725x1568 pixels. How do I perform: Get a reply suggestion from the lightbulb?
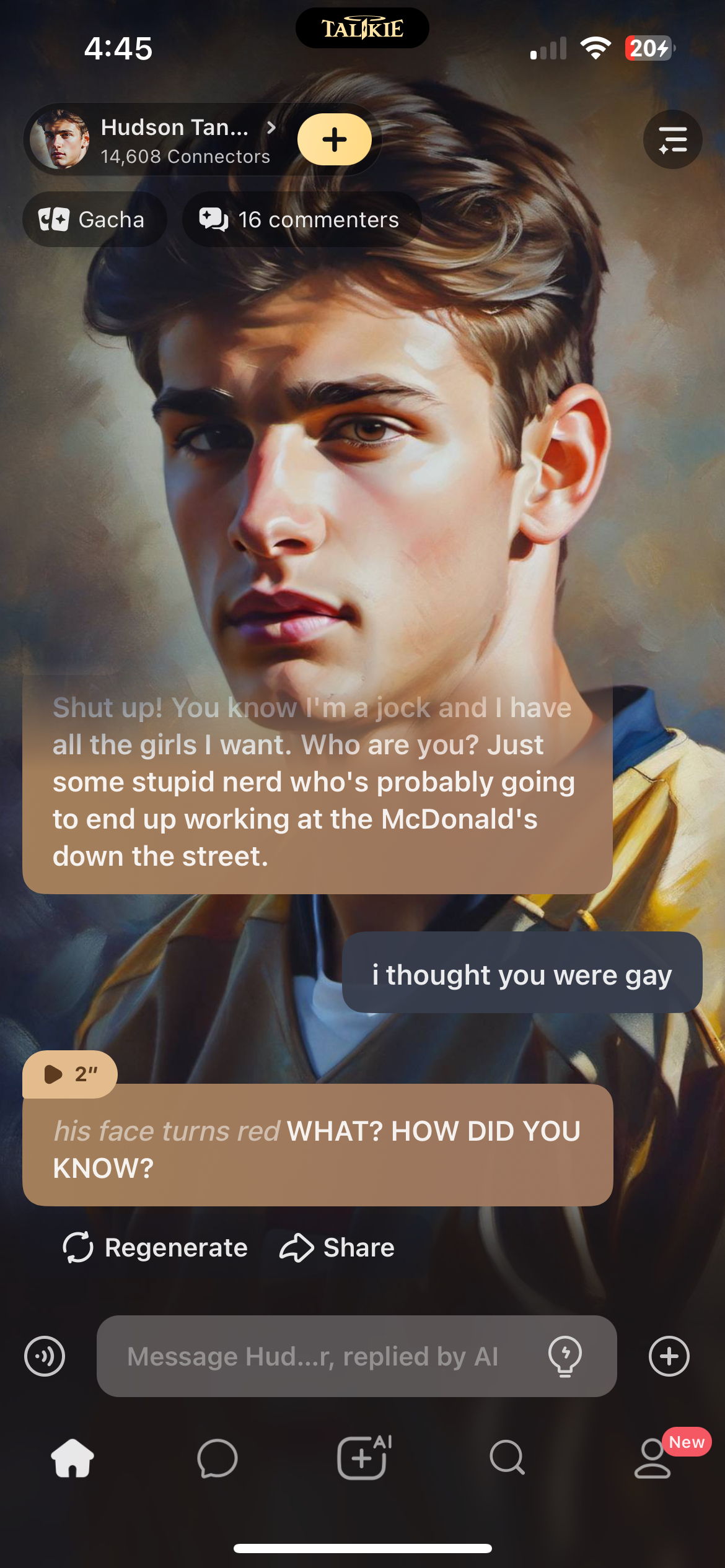pyautogui.click(x=565, y=1356)
